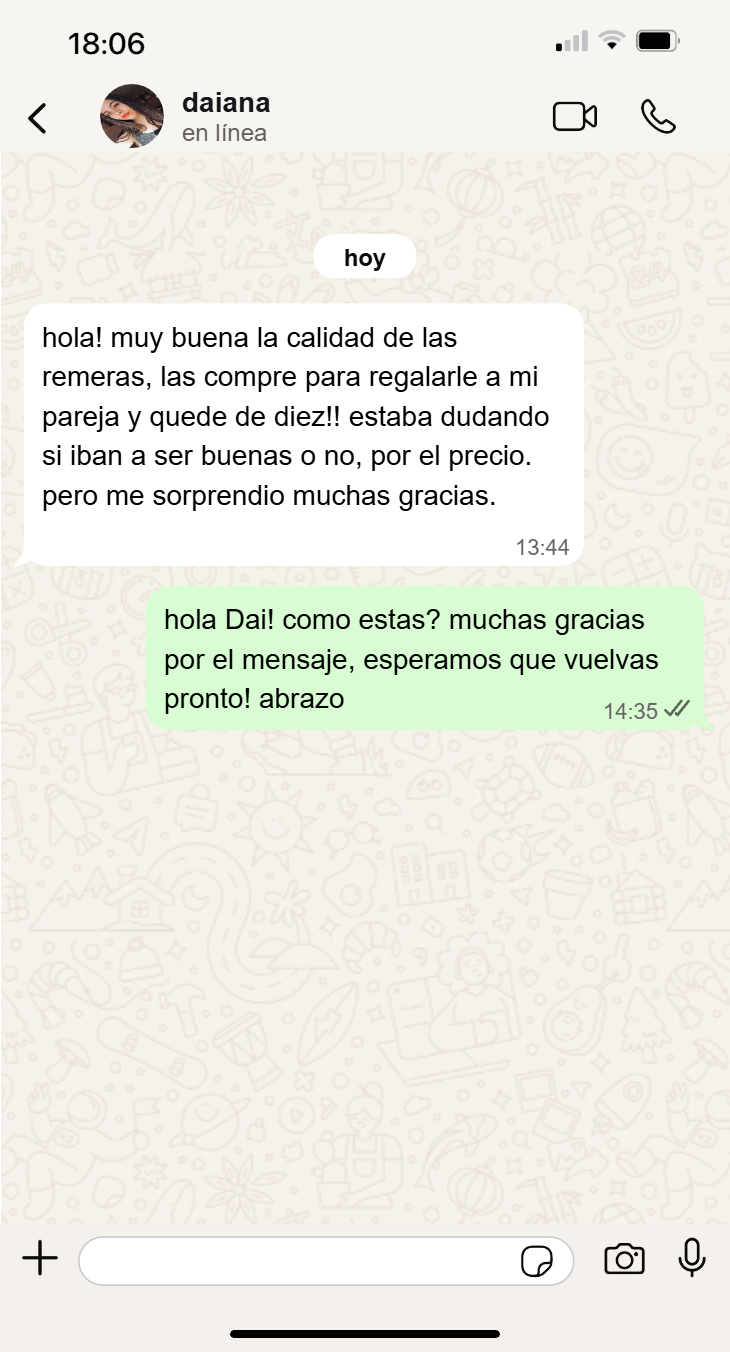The image size is (730, 1352).
Task: Tap the microphone to record voice message
Action: pos(692,1259)
